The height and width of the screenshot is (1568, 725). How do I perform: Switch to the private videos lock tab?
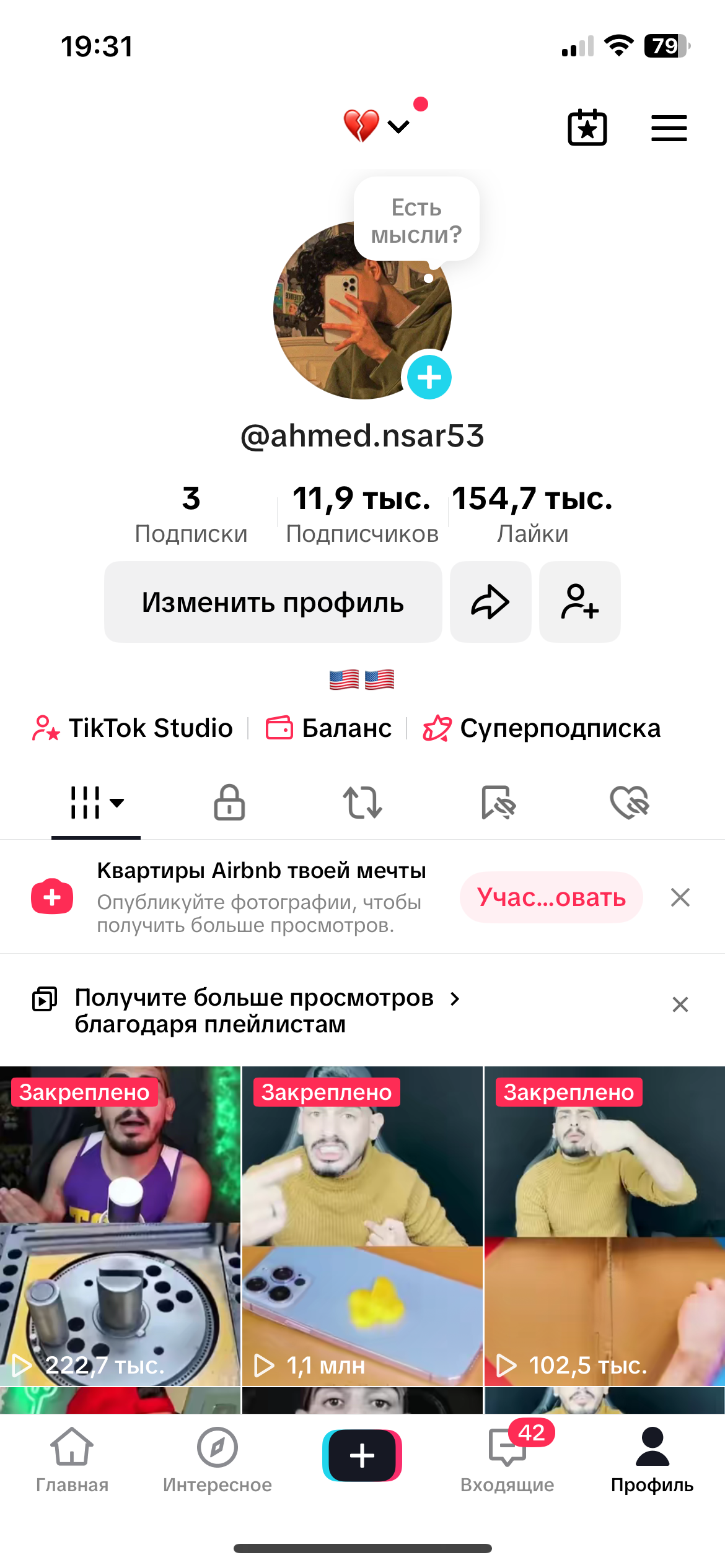pos(229,803)
